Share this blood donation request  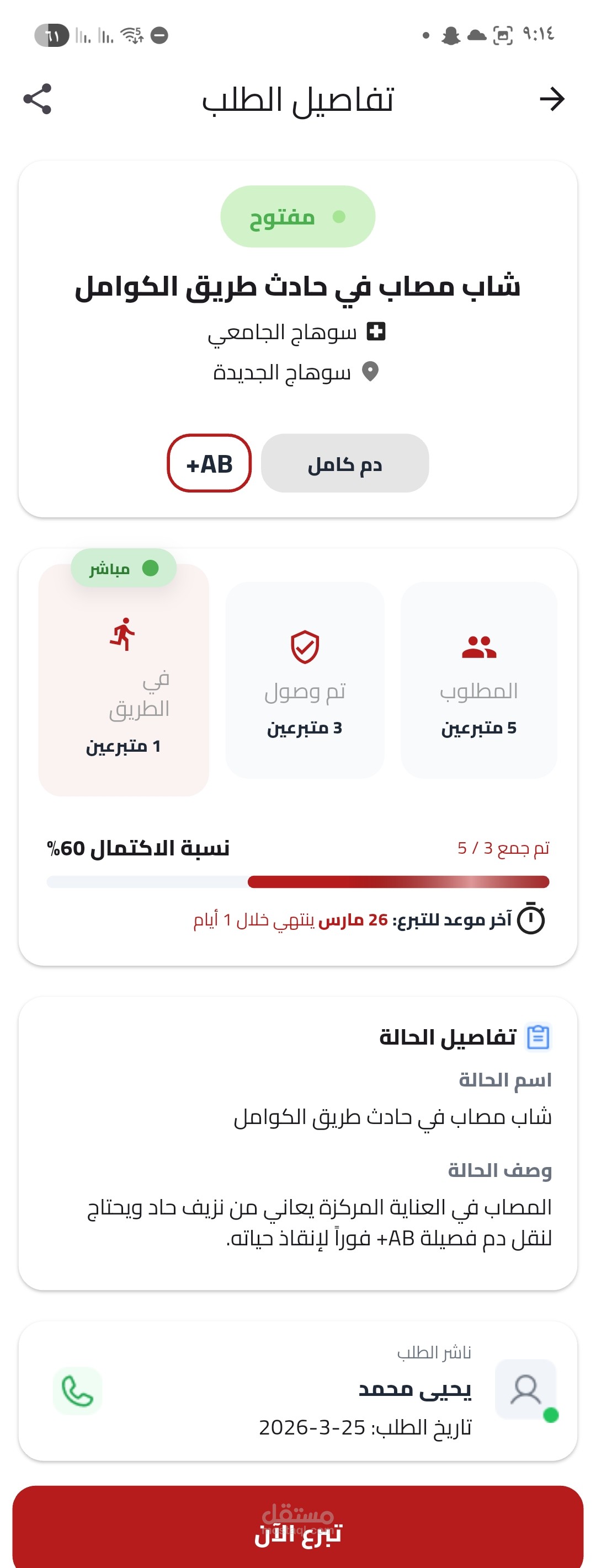tap(37, 99)
